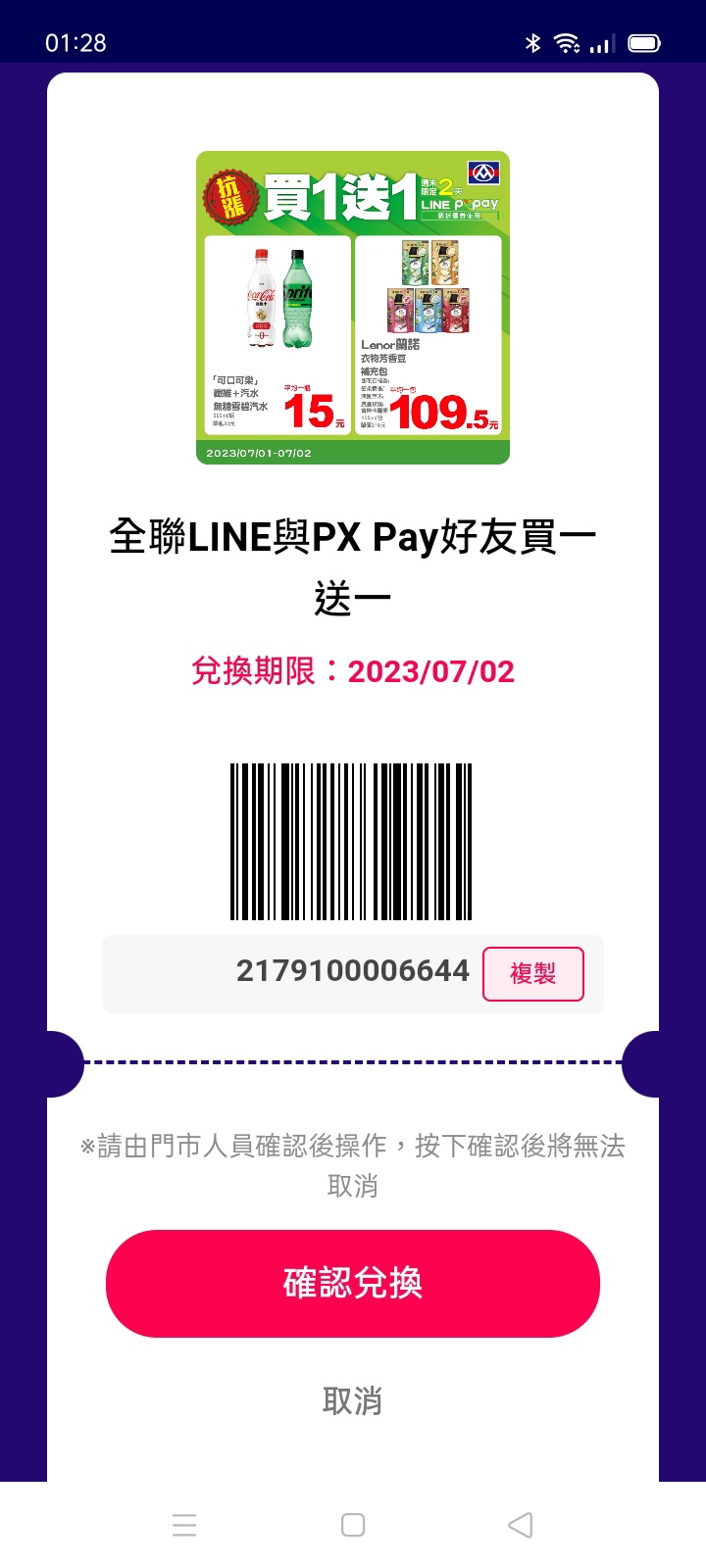The image size is (706, 1568).
Task: Cancel the coupon redemption with 取消
Action: point(353,1400)
